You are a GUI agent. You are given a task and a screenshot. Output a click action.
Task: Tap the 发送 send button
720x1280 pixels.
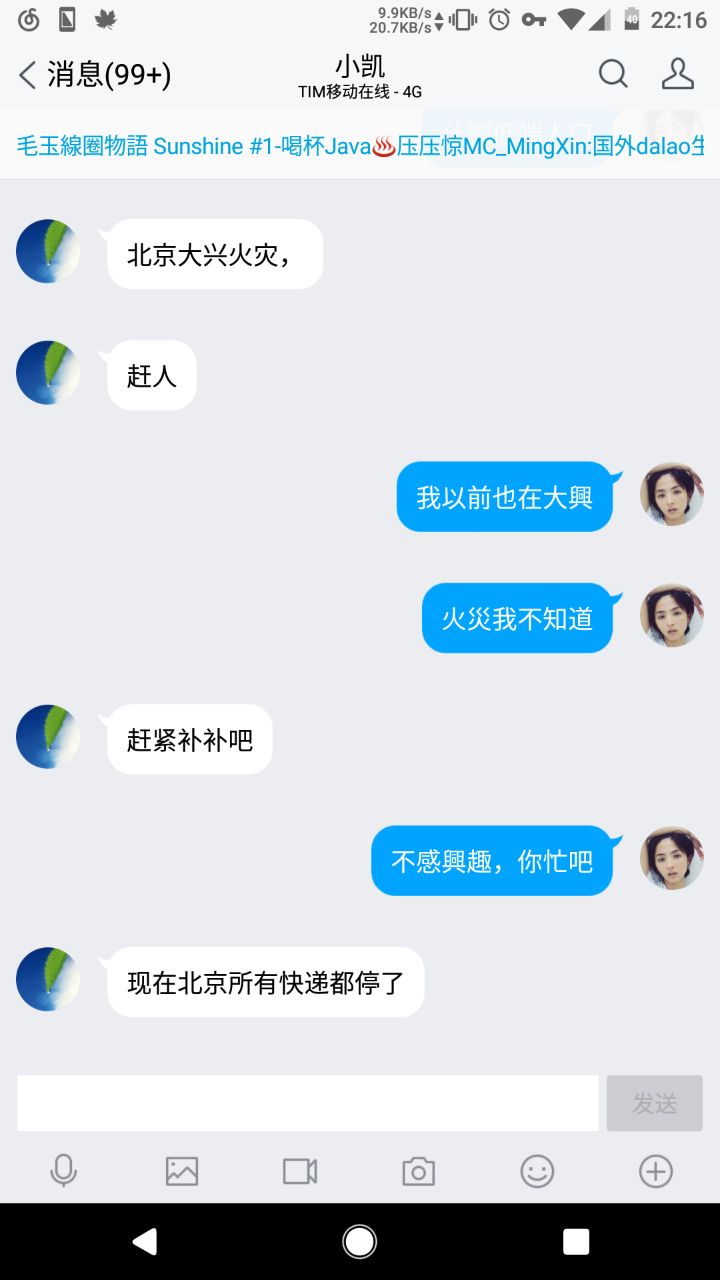pyautogui.click(x=654, y=1103)
